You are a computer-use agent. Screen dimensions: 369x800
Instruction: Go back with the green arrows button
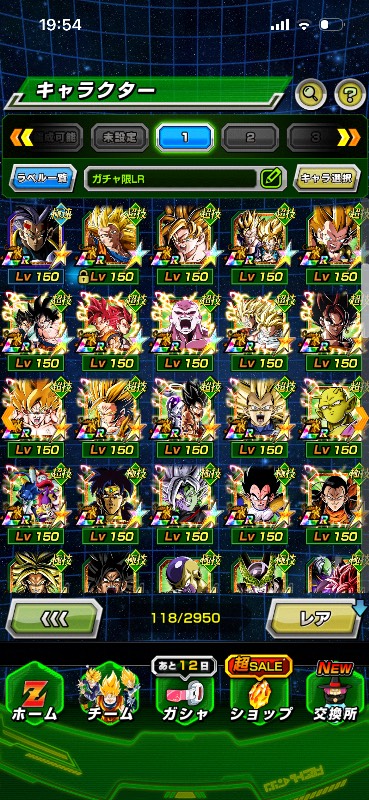(54, 618)
